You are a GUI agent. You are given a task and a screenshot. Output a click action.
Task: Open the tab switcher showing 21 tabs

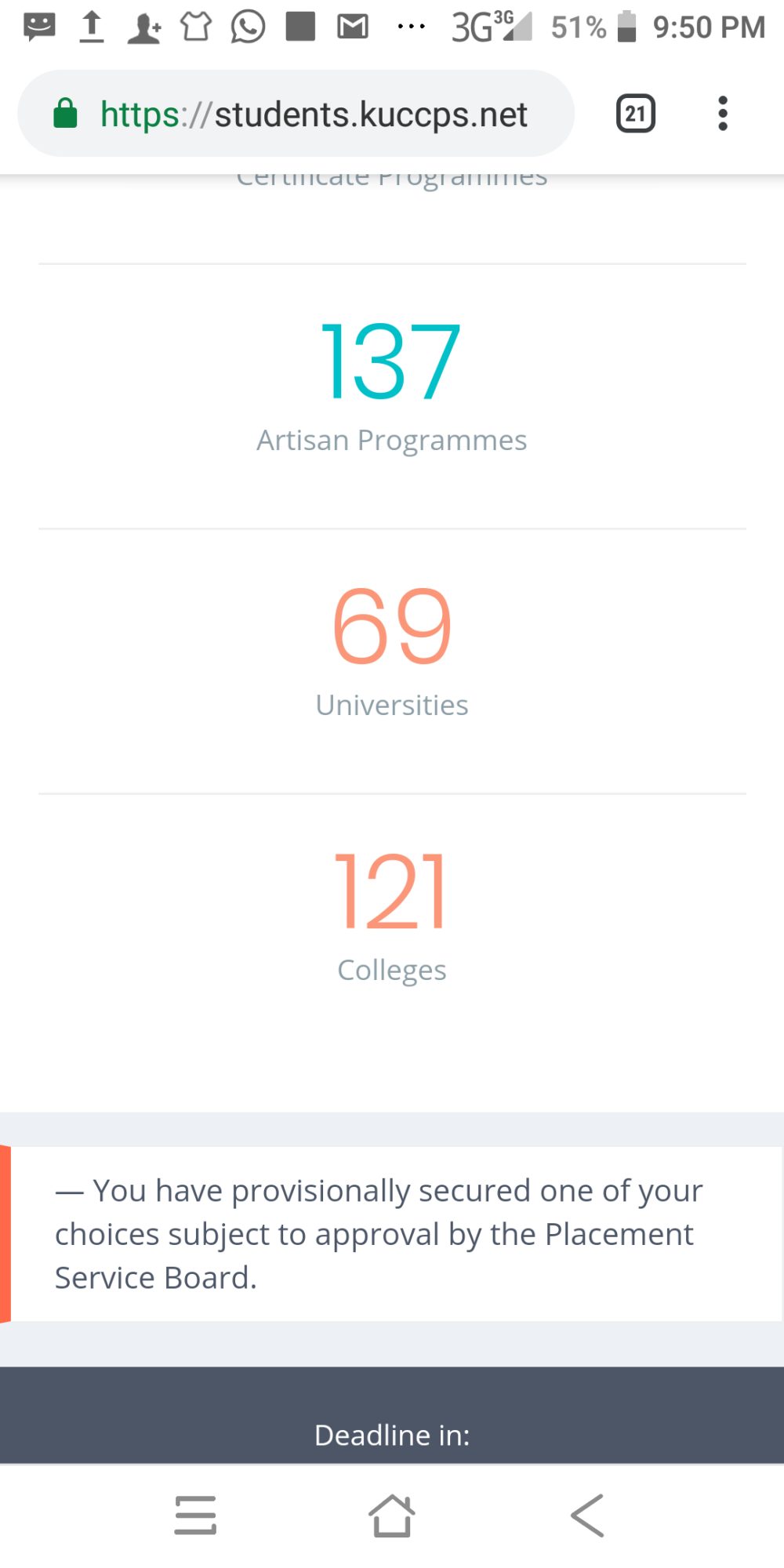click(635, 114)
